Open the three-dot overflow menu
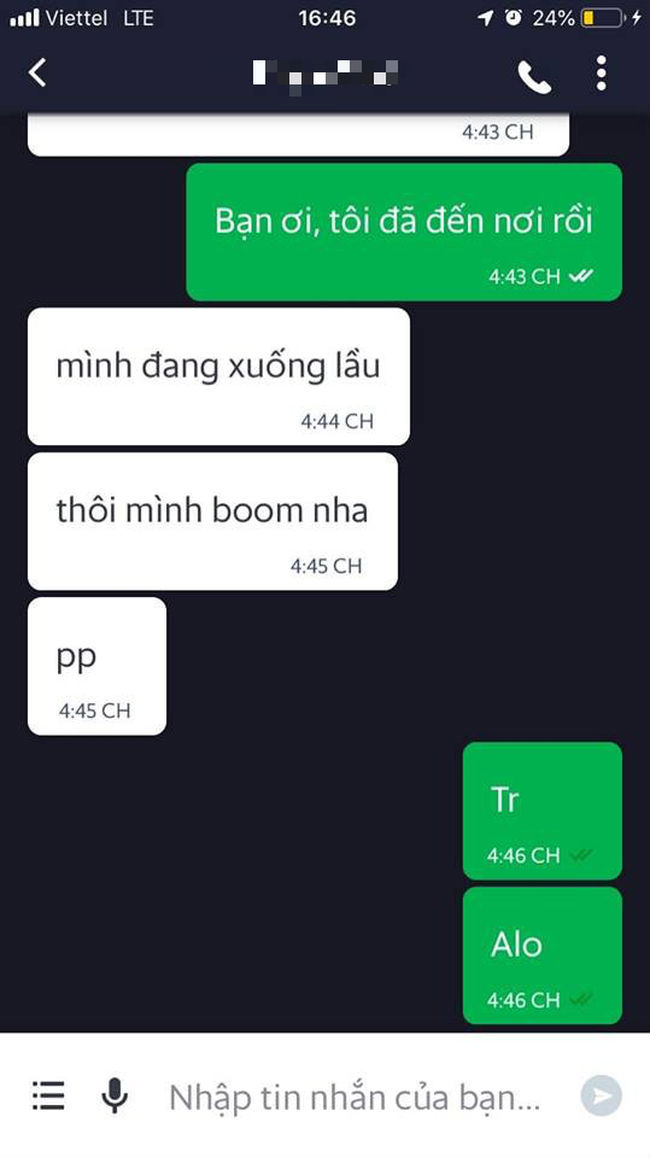Screen dimensions: 650x1158 pos(600,74)
